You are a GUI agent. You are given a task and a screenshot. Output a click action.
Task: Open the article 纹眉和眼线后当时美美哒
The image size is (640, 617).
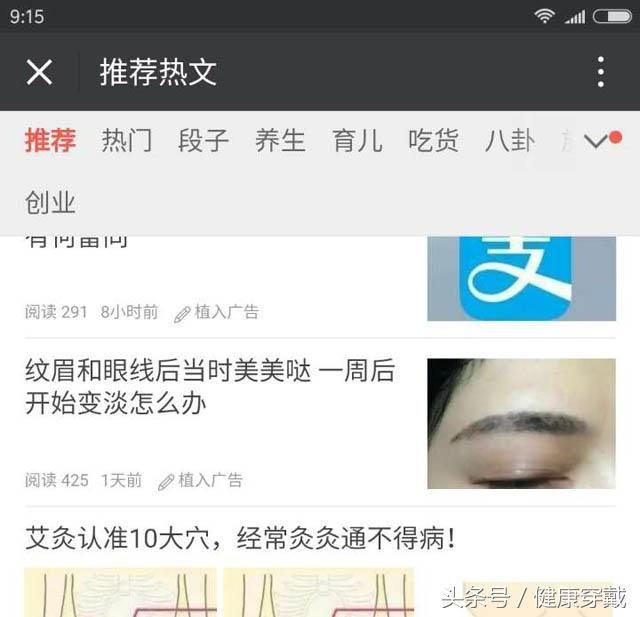210,387
